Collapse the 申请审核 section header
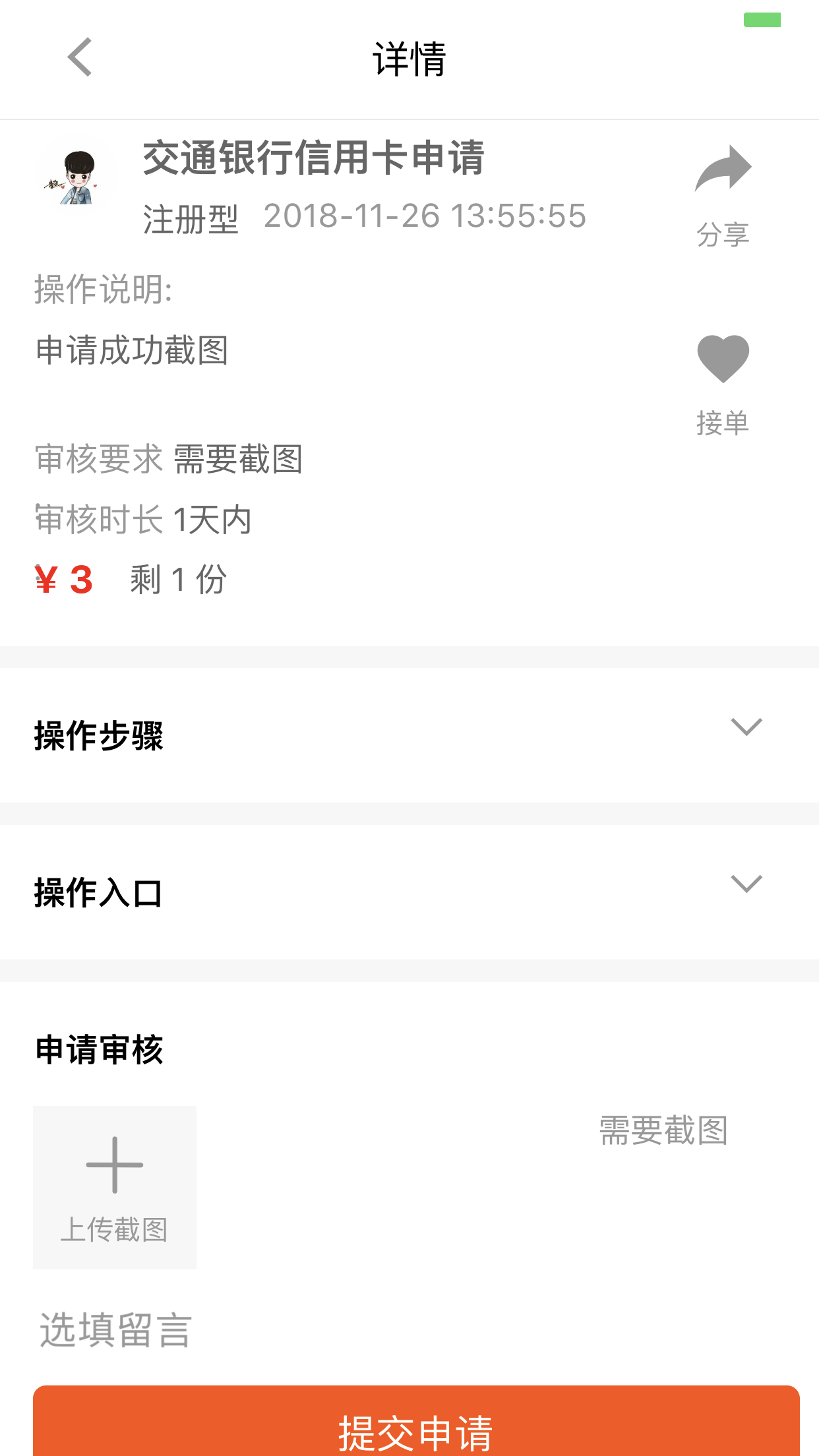The image size is (819, 1456). 99,1048
